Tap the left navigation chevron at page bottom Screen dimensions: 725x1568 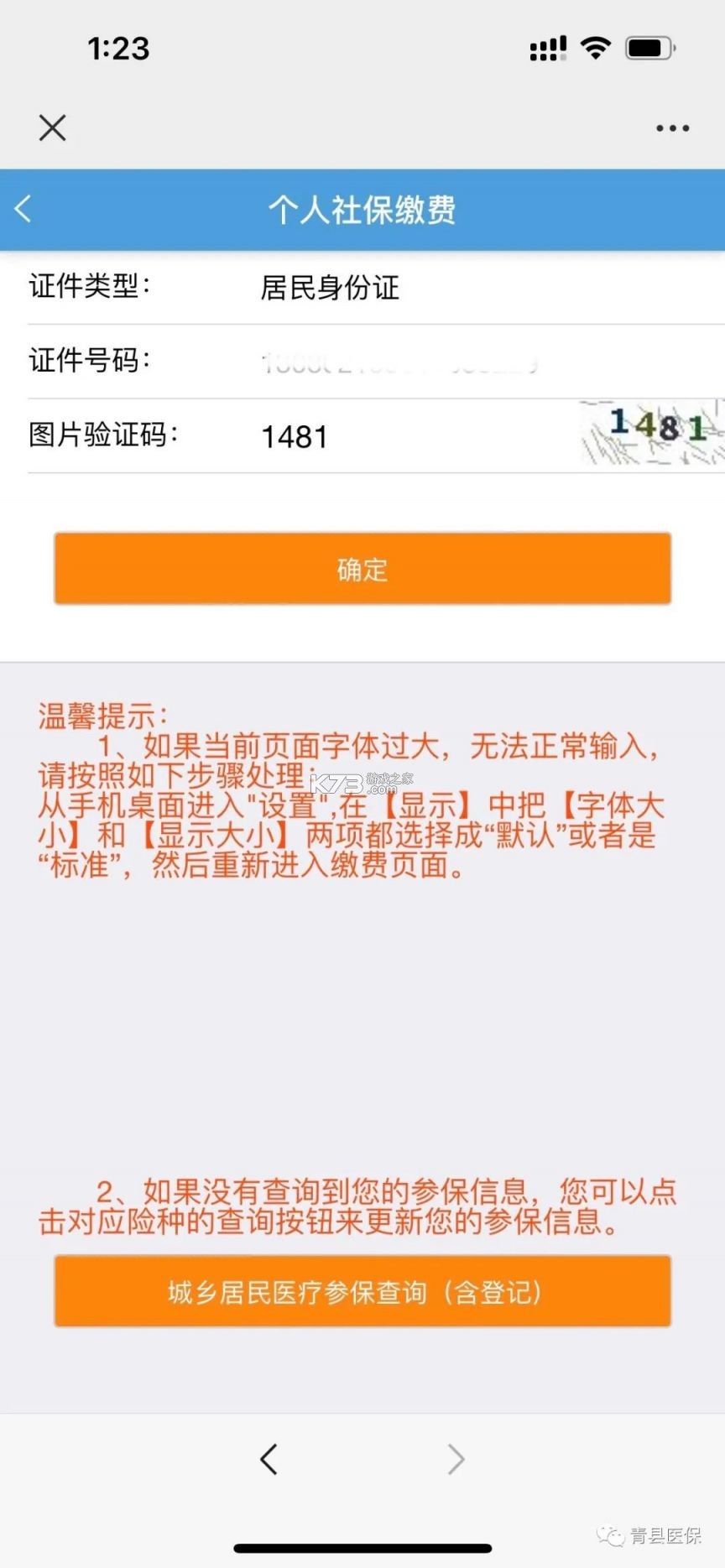[269, 1460]
